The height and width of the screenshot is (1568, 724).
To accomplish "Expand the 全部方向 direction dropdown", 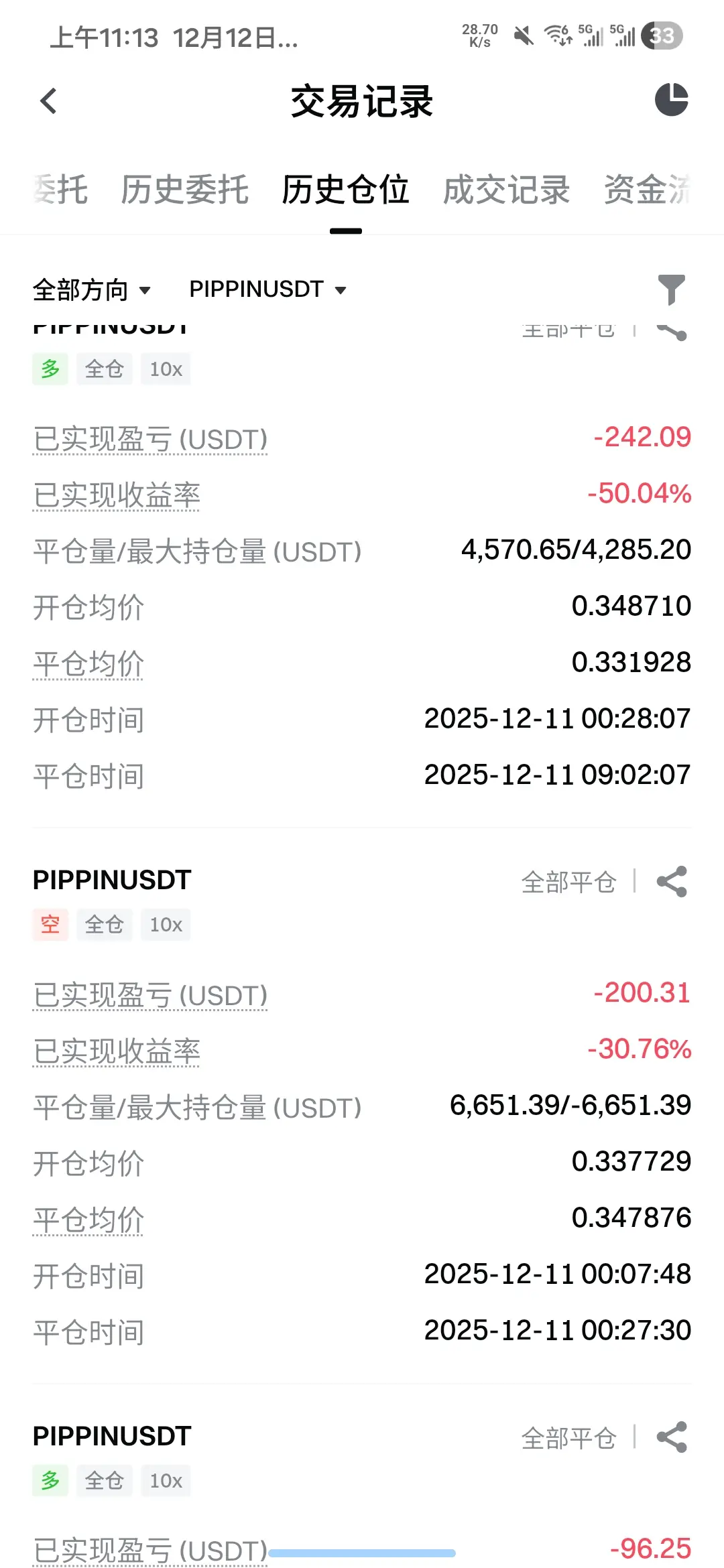I will pyautogui.click(x=92, y=290).
